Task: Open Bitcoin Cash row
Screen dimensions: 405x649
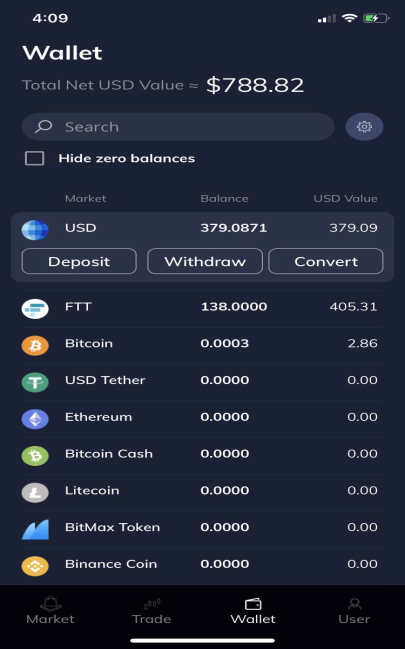Action: (x=202, y=456)
